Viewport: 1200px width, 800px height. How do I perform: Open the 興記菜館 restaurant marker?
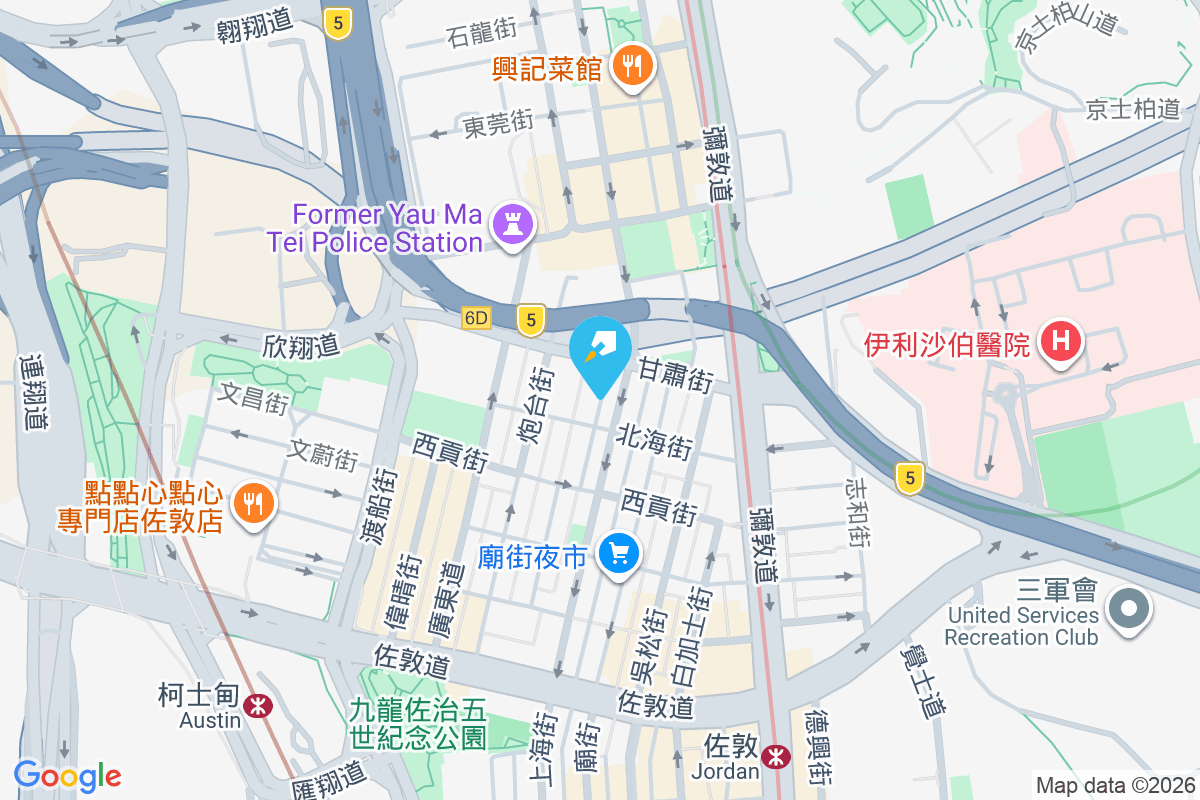coord(631,67)
